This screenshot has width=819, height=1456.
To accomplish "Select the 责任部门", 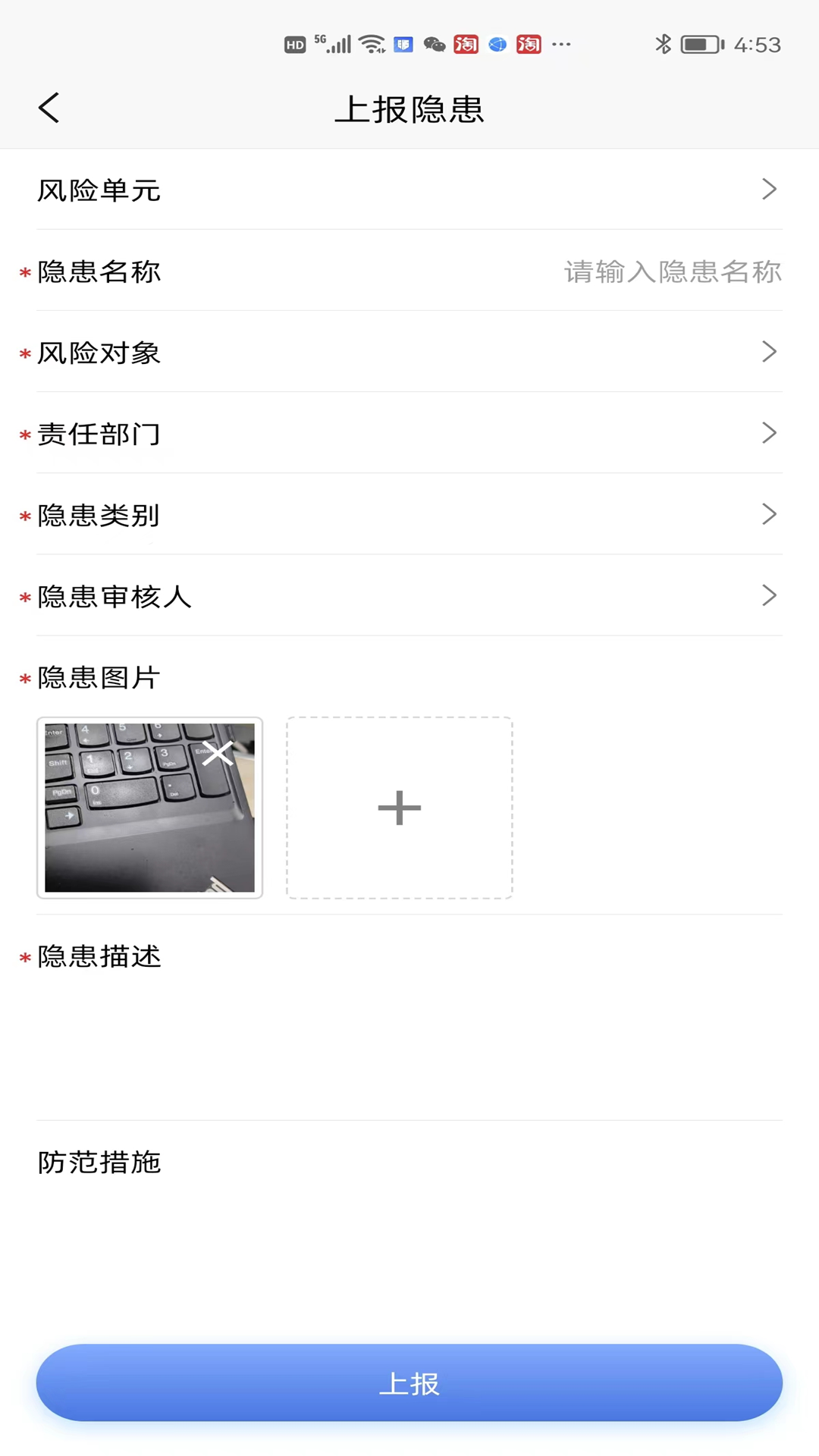I will (409, 434).
